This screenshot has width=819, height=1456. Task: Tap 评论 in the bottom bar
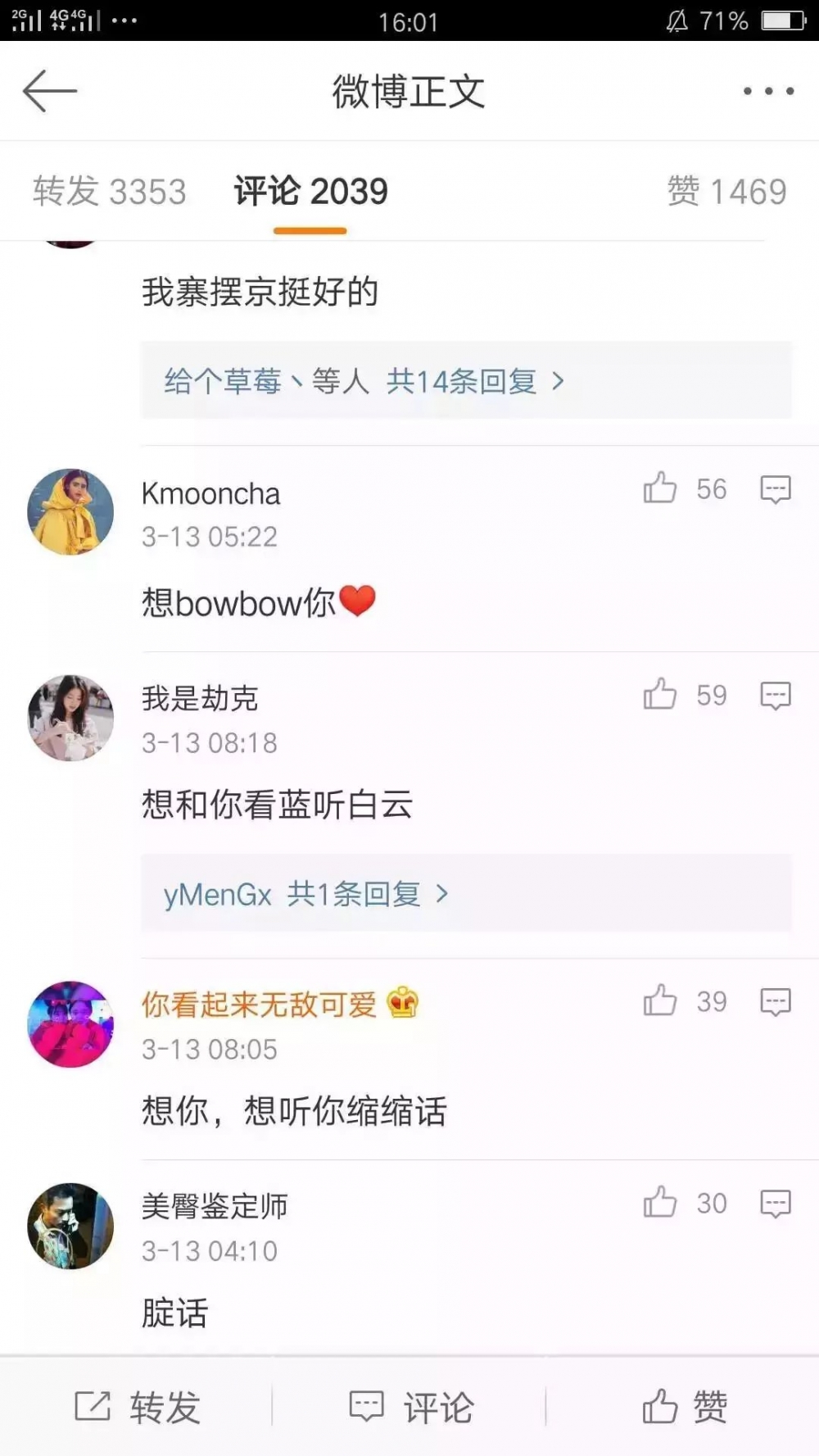click(x=411, y=1407)
